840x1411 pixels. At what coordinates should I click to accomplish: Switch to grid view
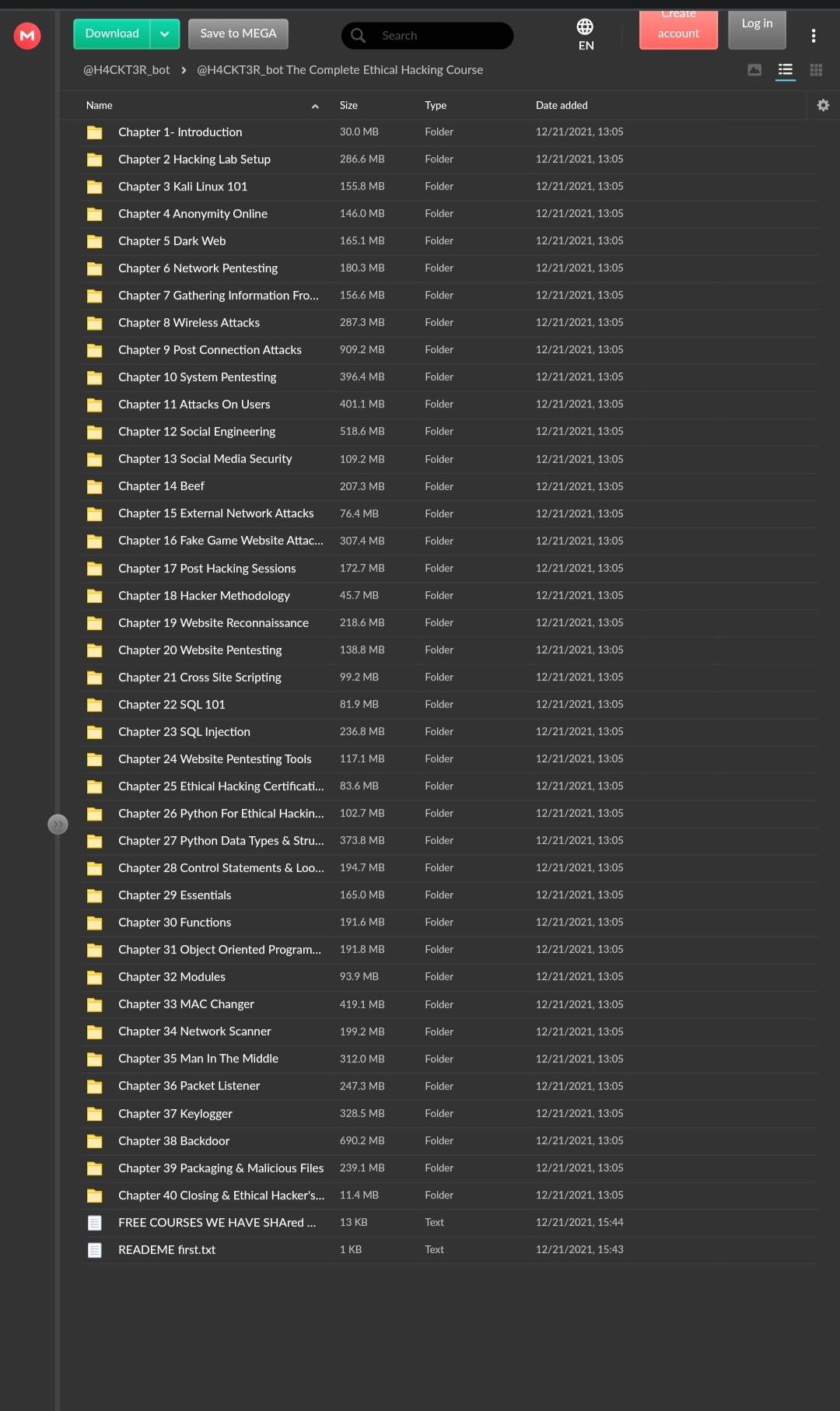coord(816,70)
